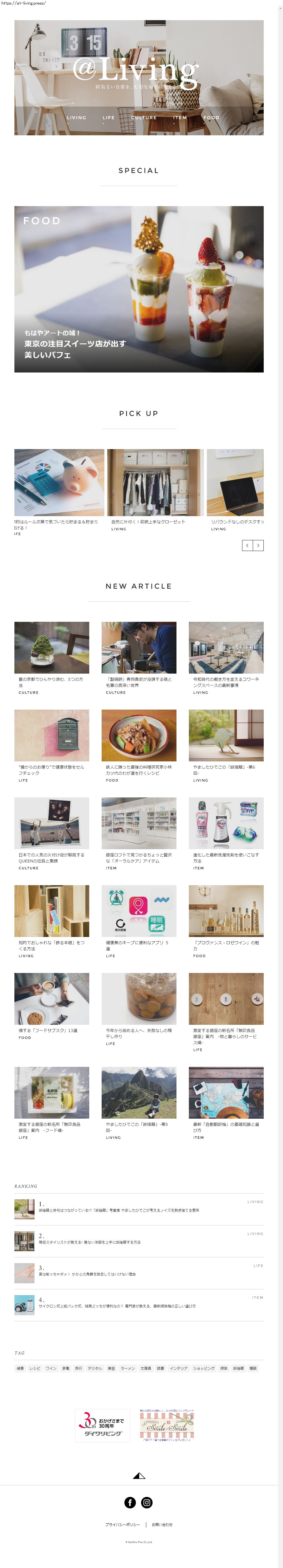Open the Kyoto summer cooling article

click(52, 648)
